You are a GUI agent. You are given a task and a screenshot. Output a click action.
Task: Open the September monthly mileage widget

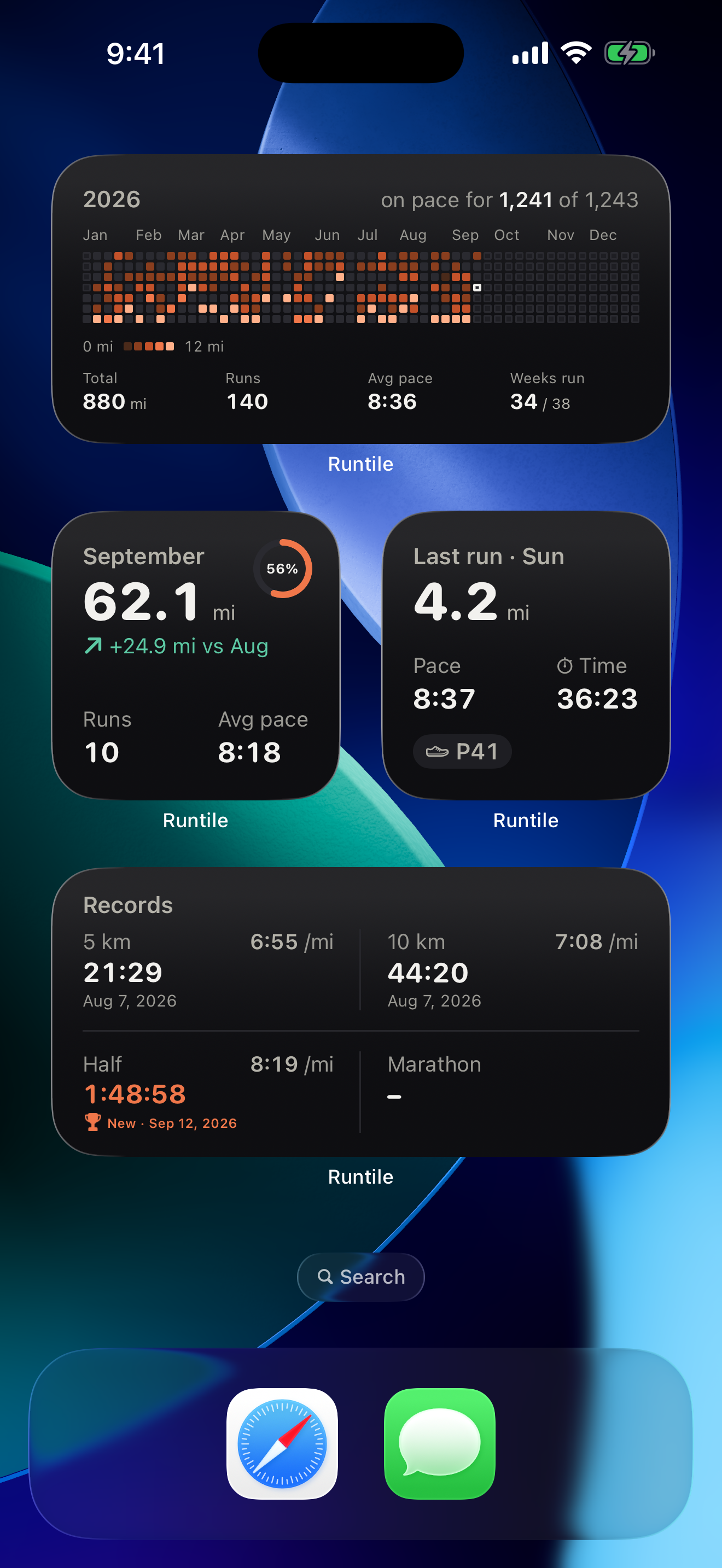[195, 655]
